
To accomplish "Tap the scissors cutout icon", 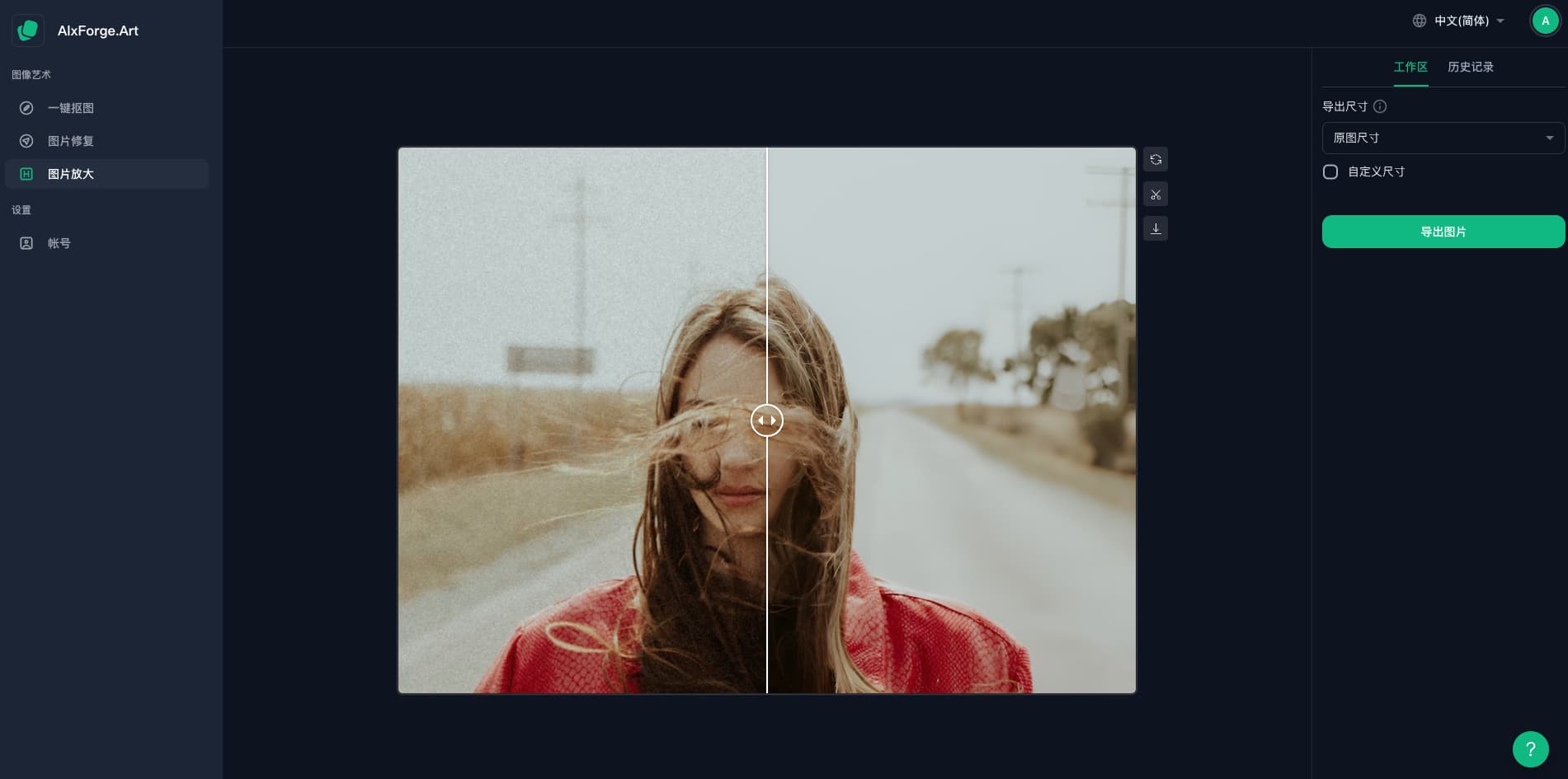I will click(1155, 195).
